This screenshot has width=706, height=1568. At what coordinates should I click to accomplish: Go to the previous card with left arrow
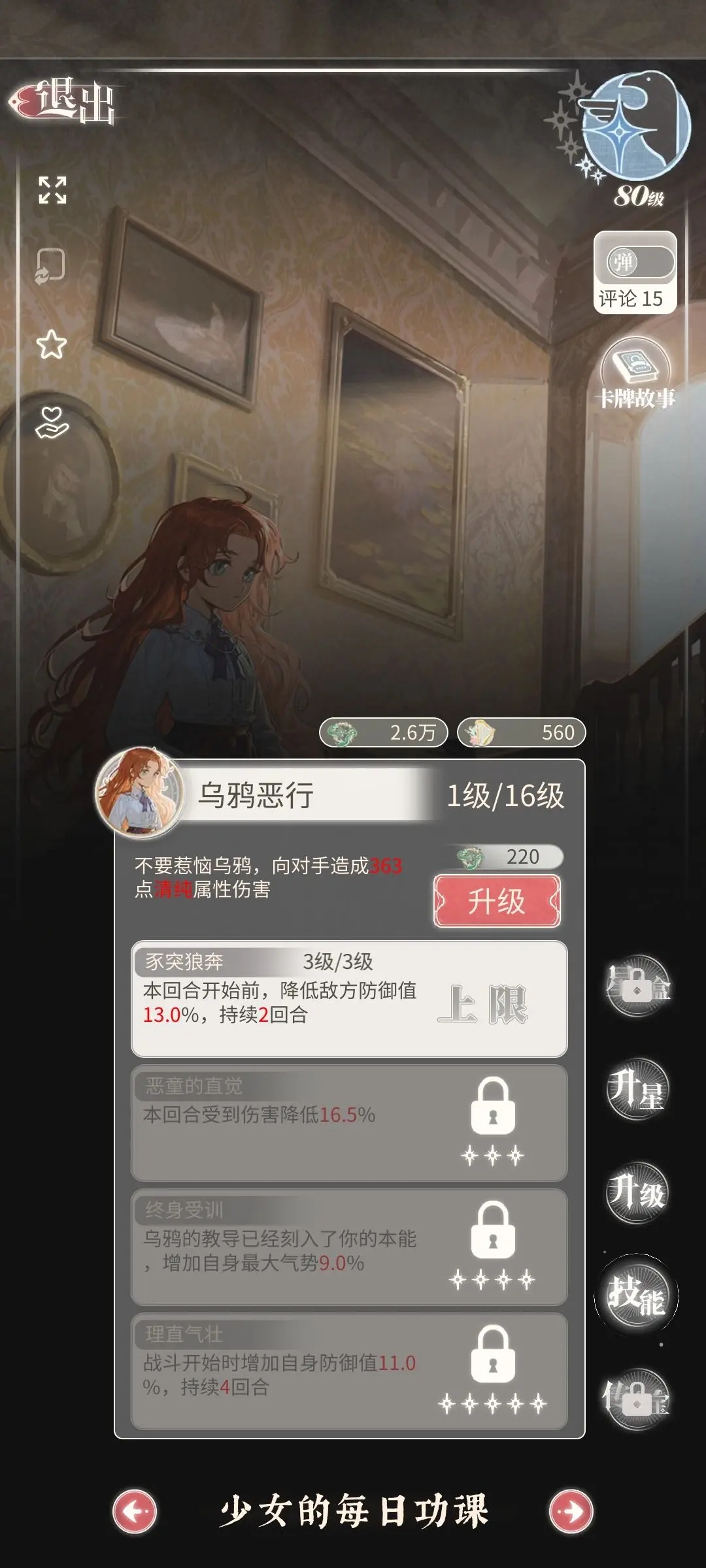tap(135, 1511)
